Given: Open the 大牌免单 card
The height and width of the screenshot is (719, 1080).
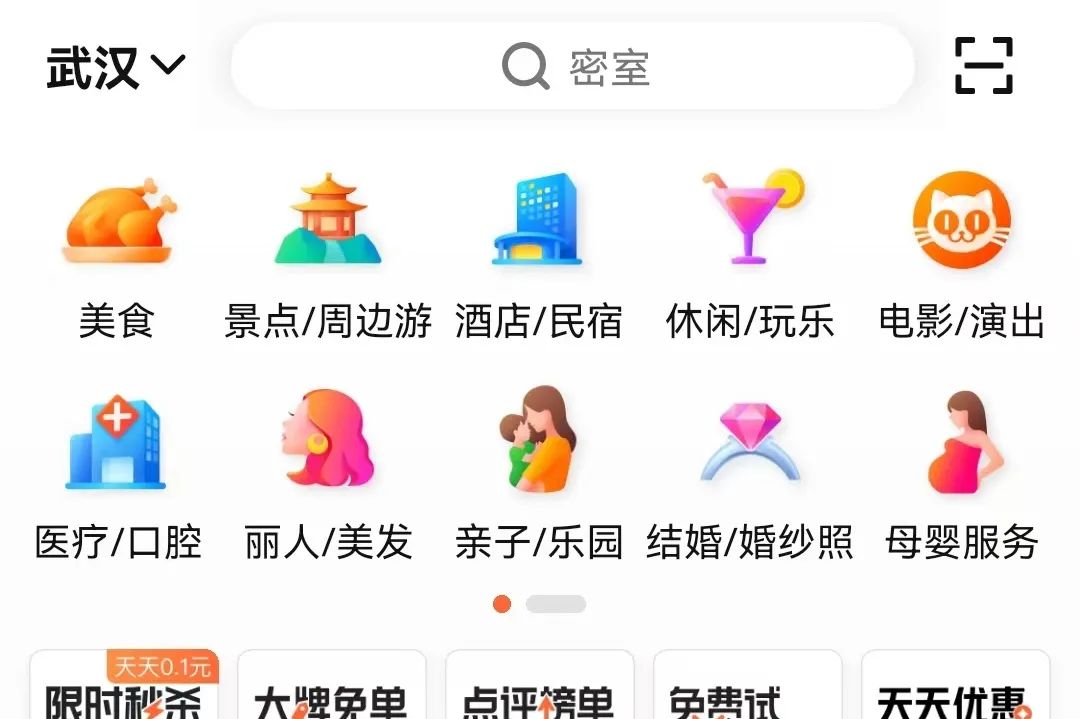Looking at the screenshot, I should (332, 690).
